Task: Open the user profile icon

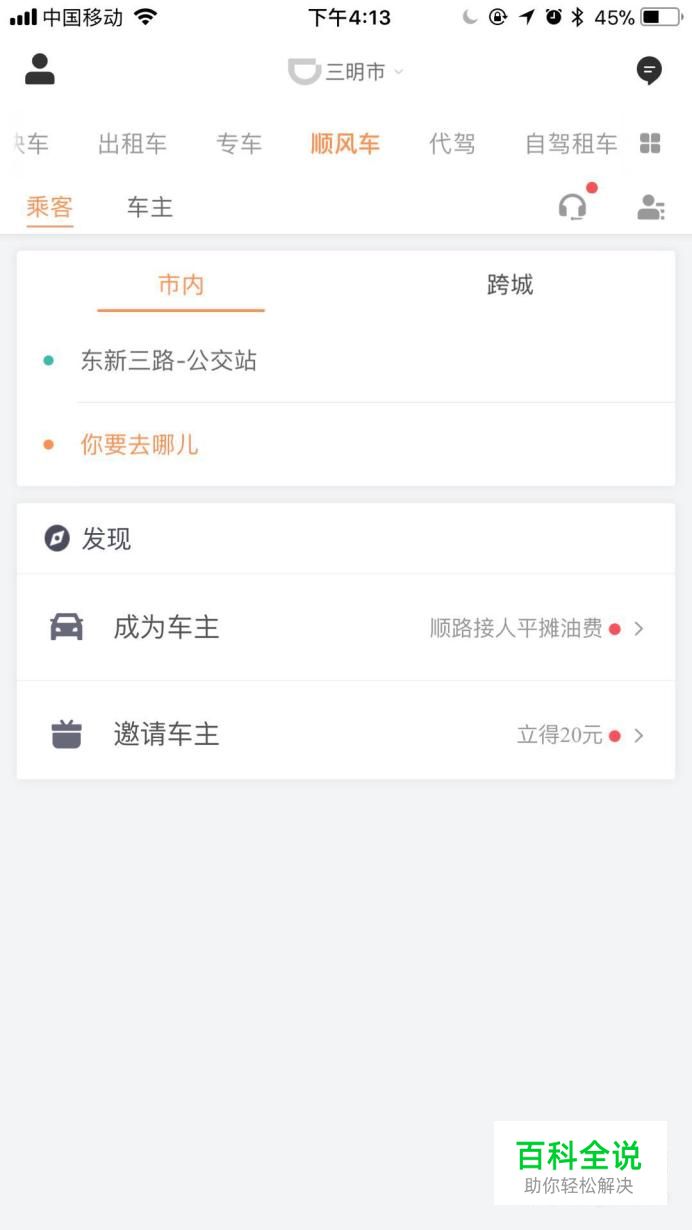Action: 40,70
